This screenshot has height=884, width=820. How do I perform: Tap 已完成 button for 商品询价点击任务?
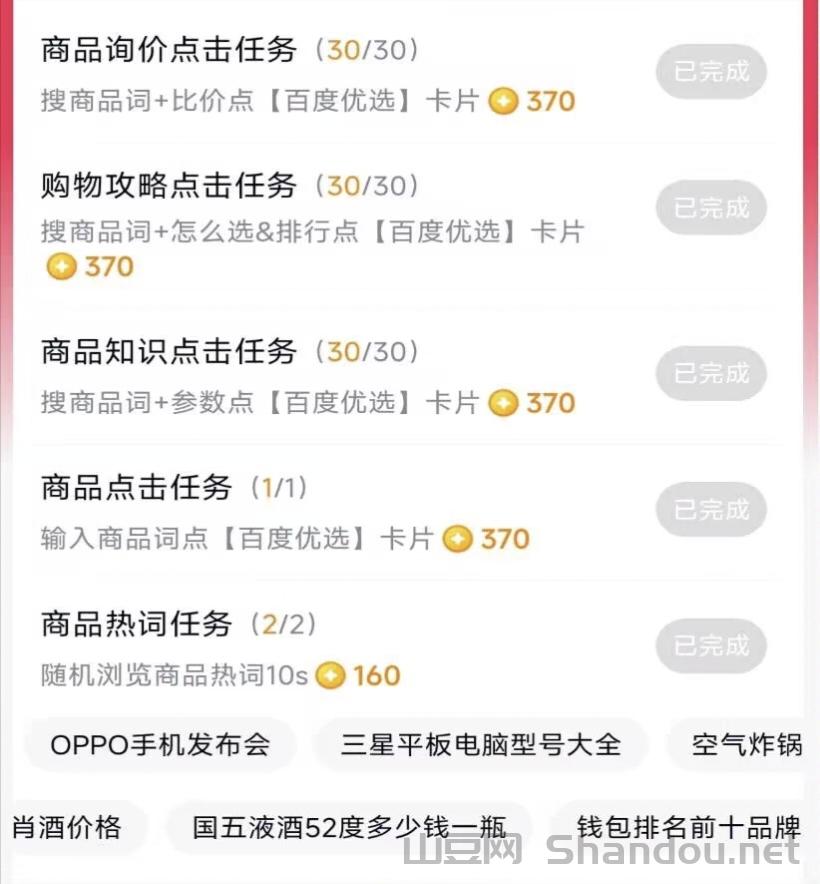(x=711, y=72)
